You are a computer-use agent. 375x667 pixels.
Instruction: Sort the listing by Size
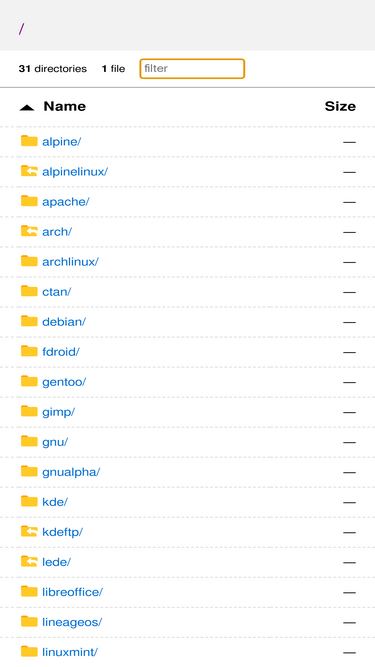pos(340,106)
